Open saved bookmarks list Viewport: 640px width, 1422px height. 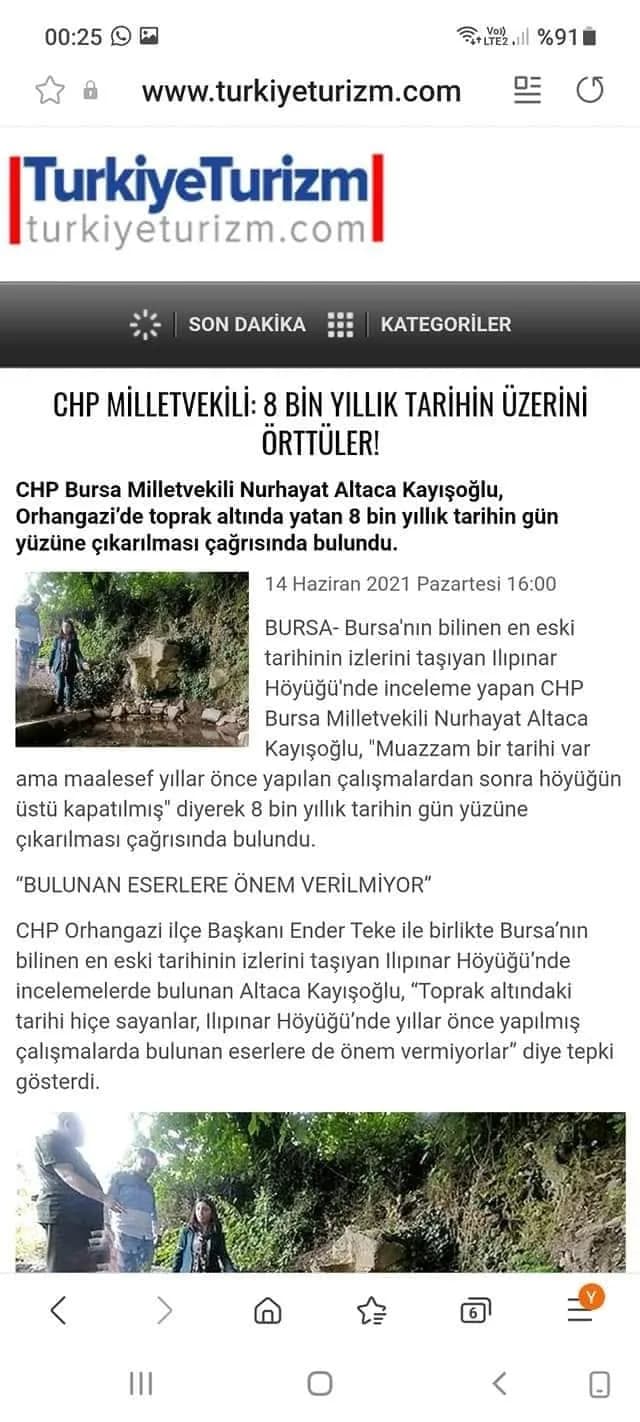coord(371,1310)
